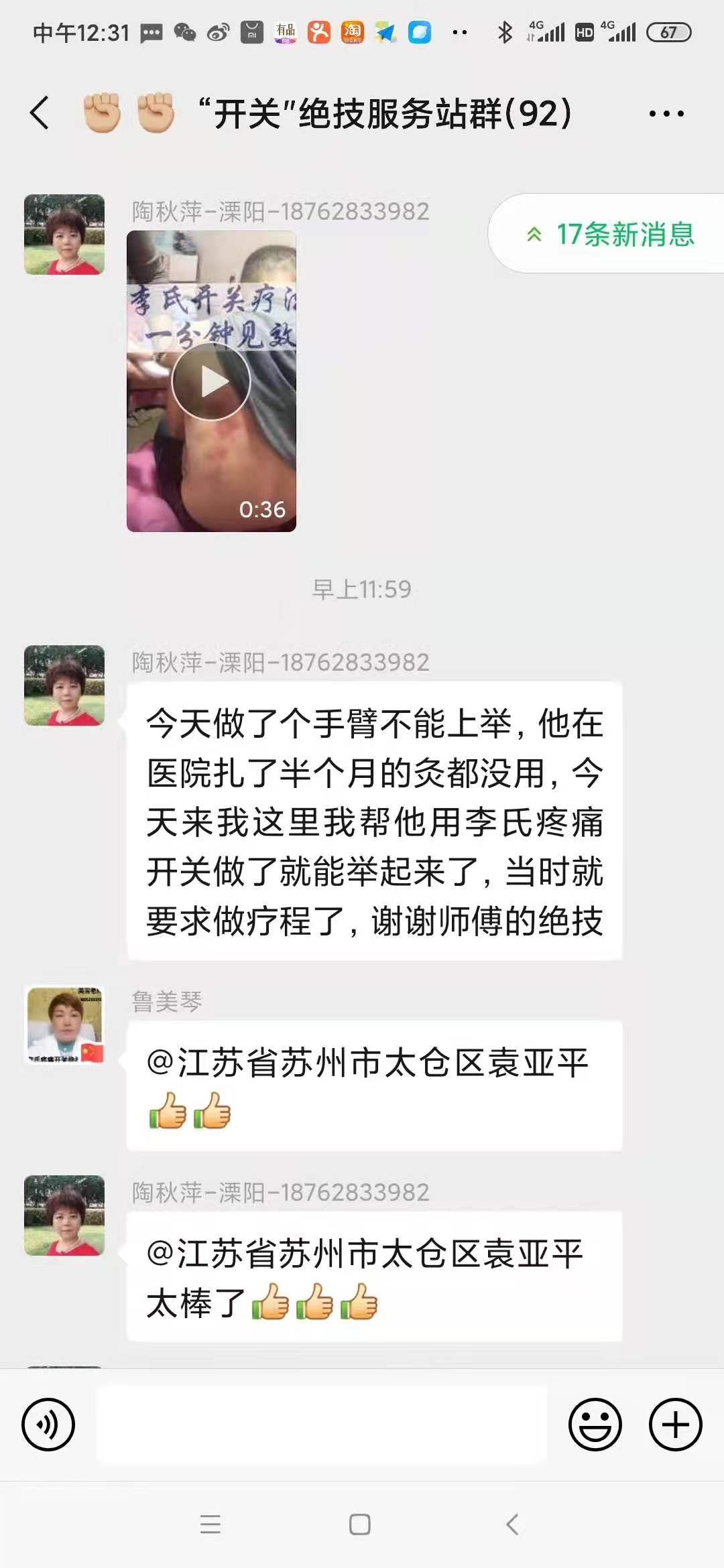Open system recent apps
Viewport: 724px width, 1568px height.
point(210,1524)
